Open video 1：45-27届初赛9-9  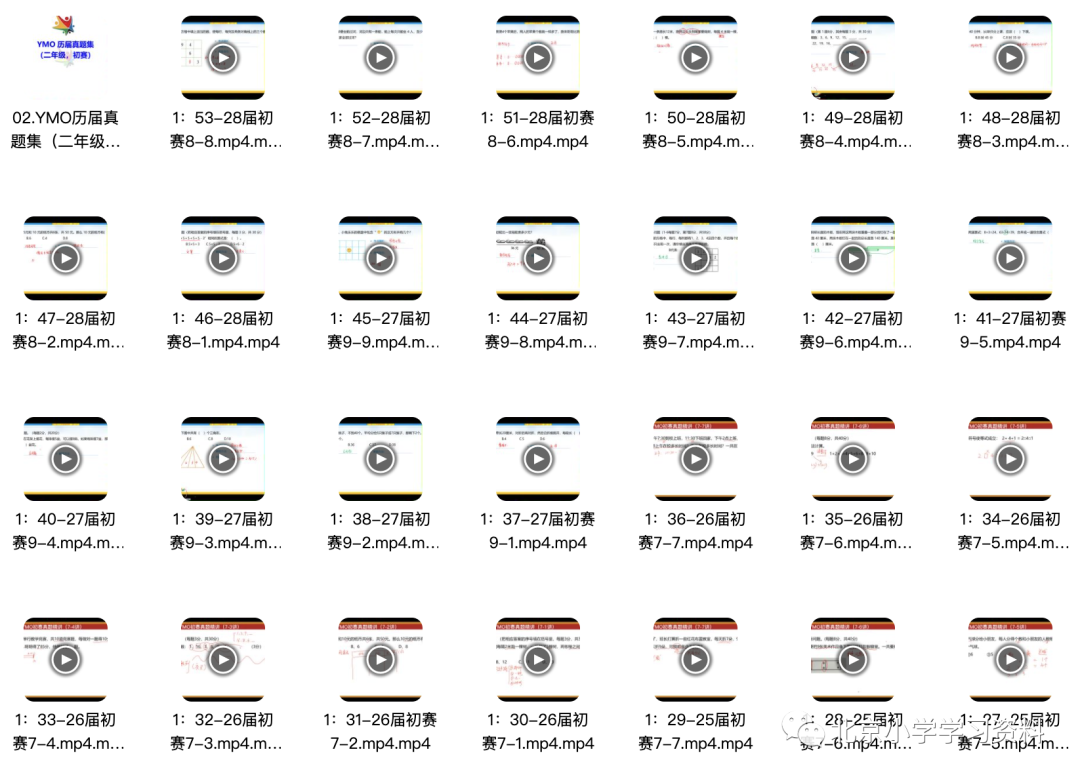click(x=380, y=259)
